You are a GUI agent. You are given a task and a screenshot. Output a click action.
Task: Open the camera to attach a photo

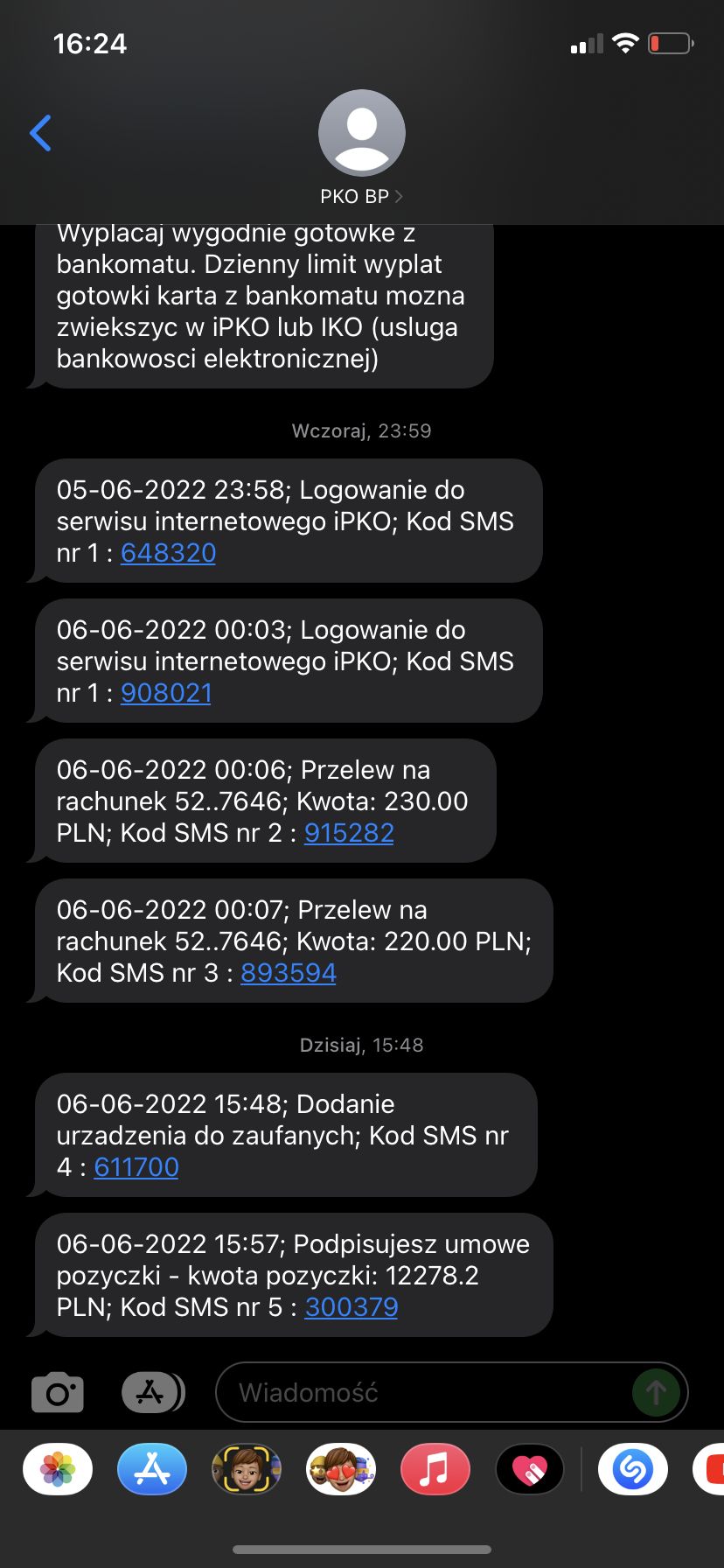(x=58, y=1392)
